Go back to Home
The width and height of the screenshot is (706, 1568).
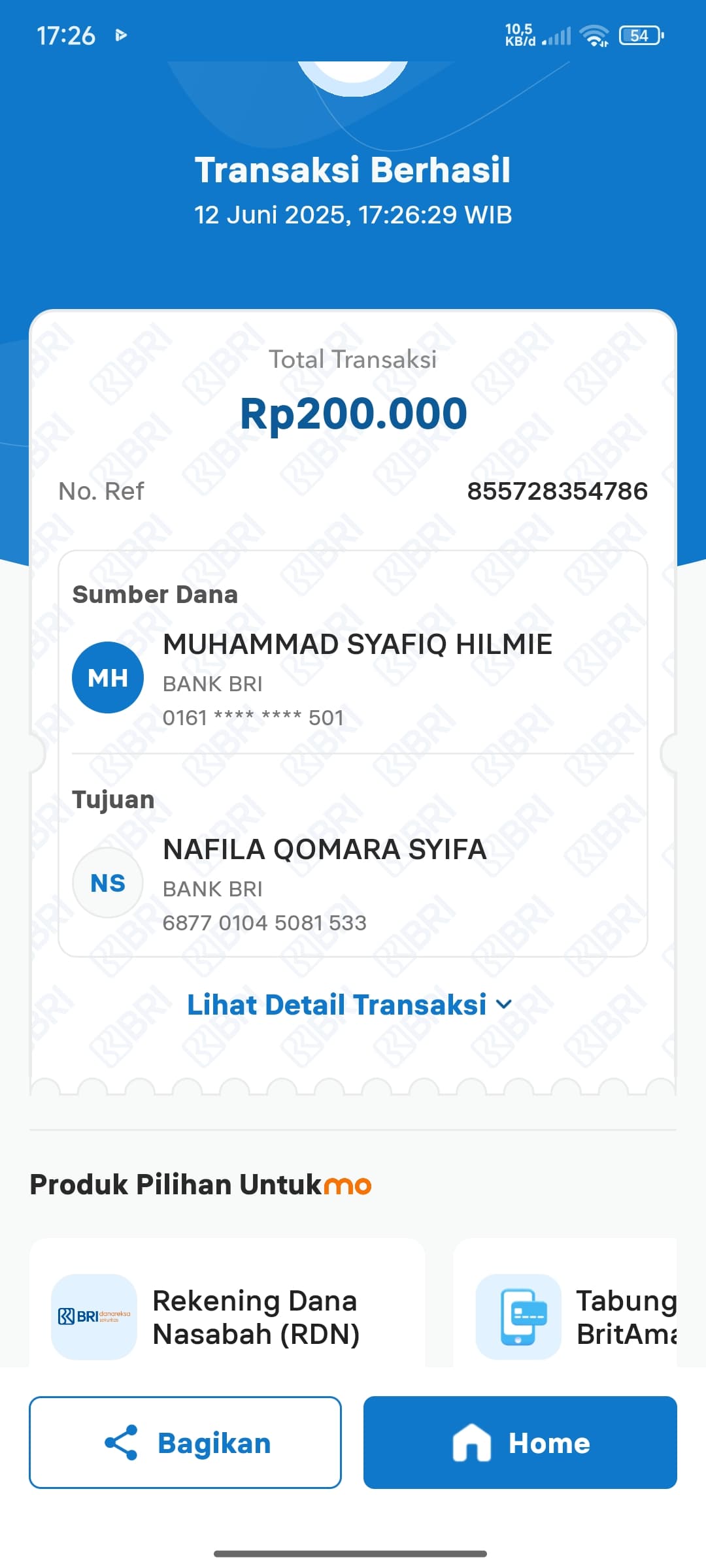(520, 1443)
